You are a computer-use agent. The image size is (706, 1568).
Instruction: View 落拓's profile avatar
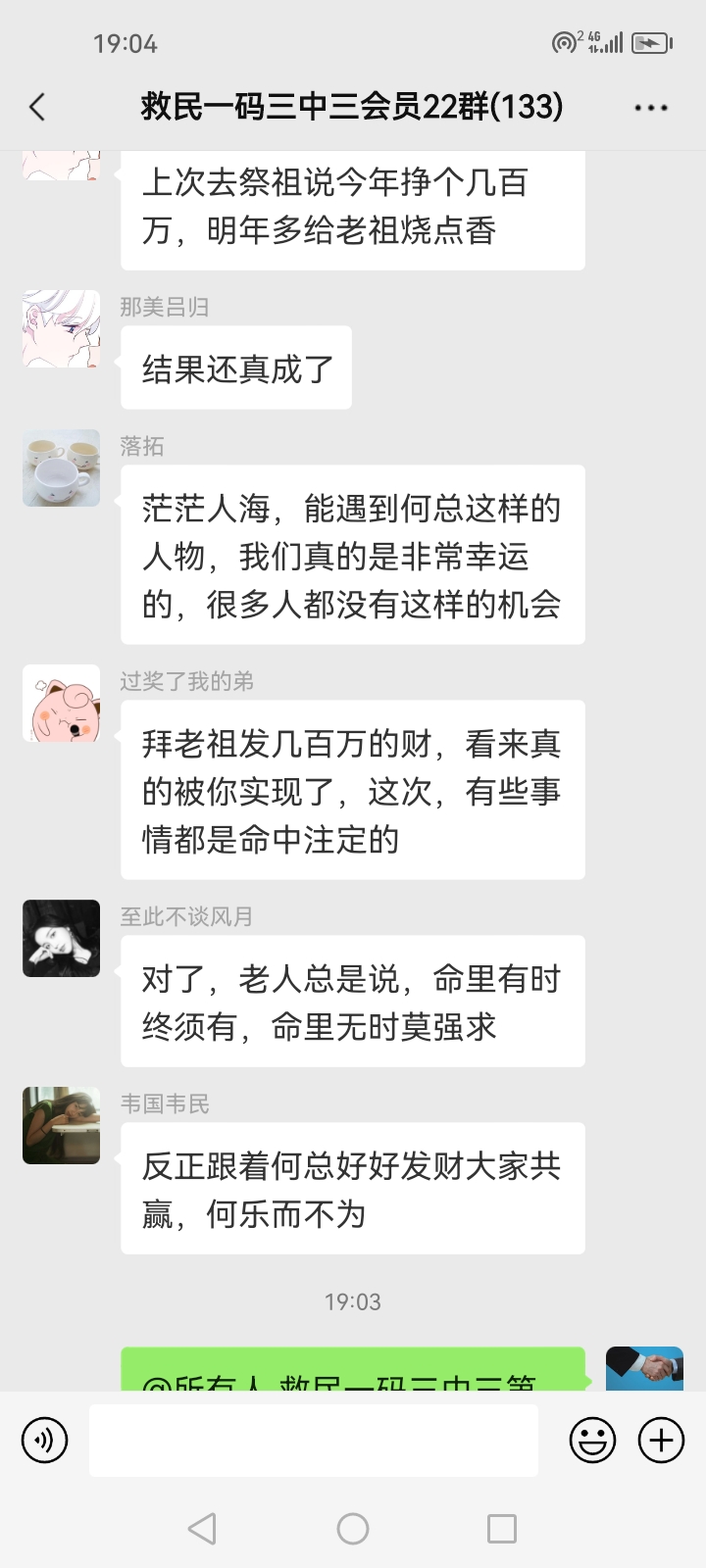click(x=62, y=467)
